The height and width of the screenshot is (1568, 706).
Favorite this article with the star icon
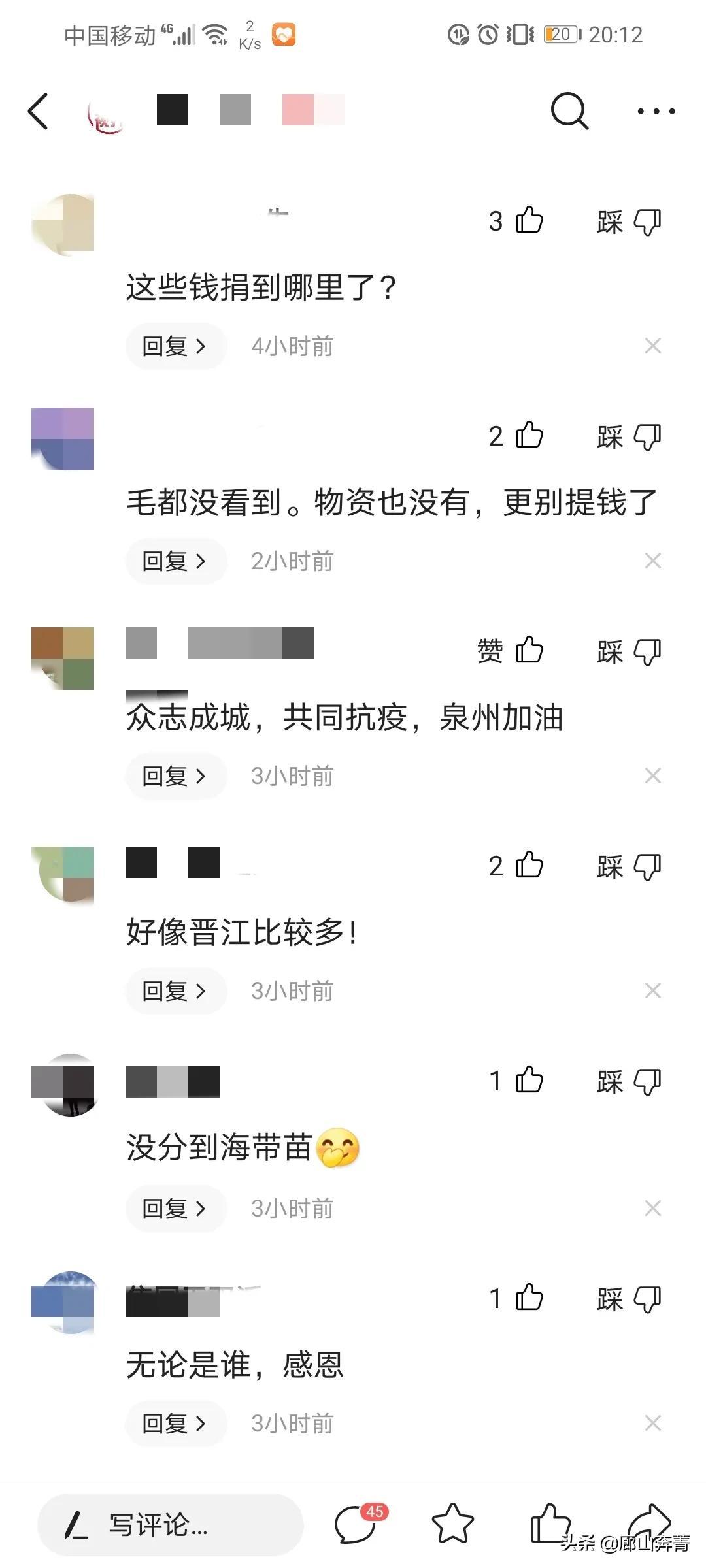[x=452, y=1525]
